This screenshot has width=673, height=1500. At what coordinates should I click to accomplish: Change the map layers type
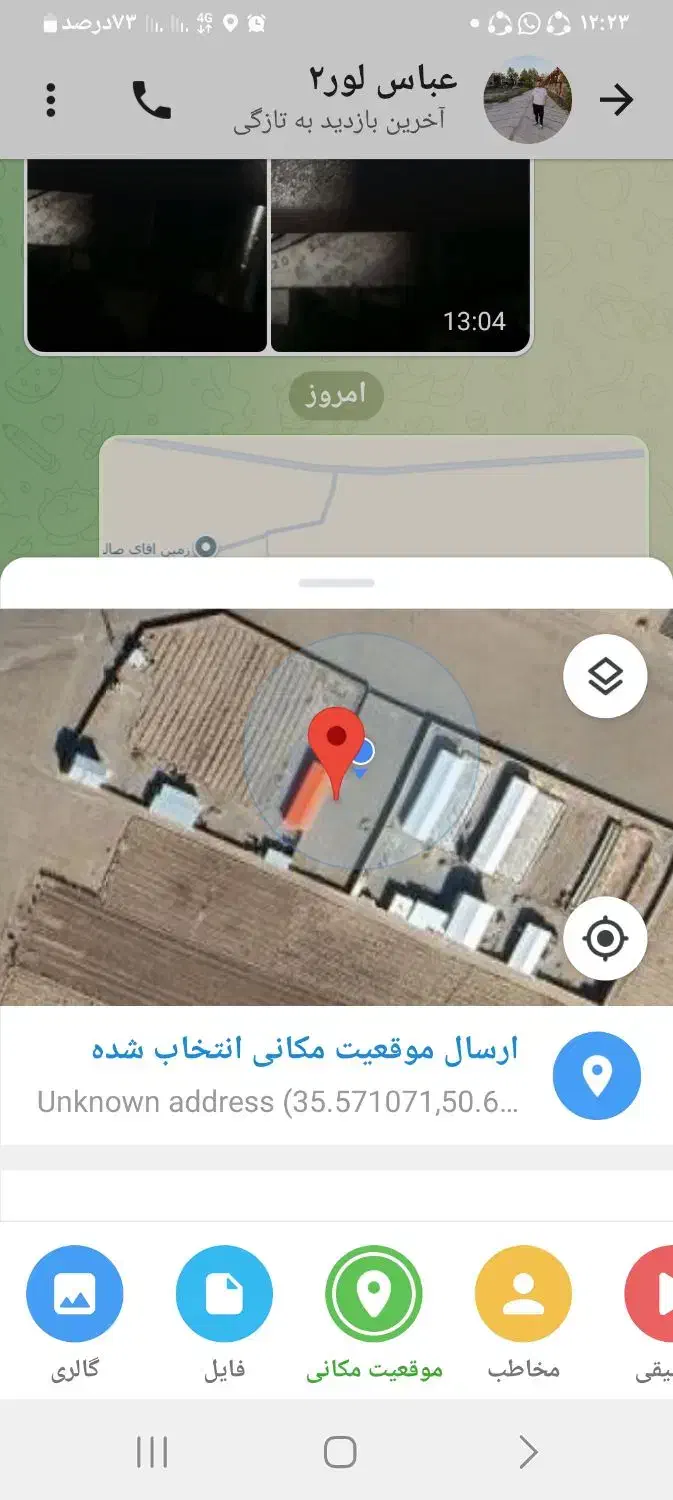click(x=605, y=677)
